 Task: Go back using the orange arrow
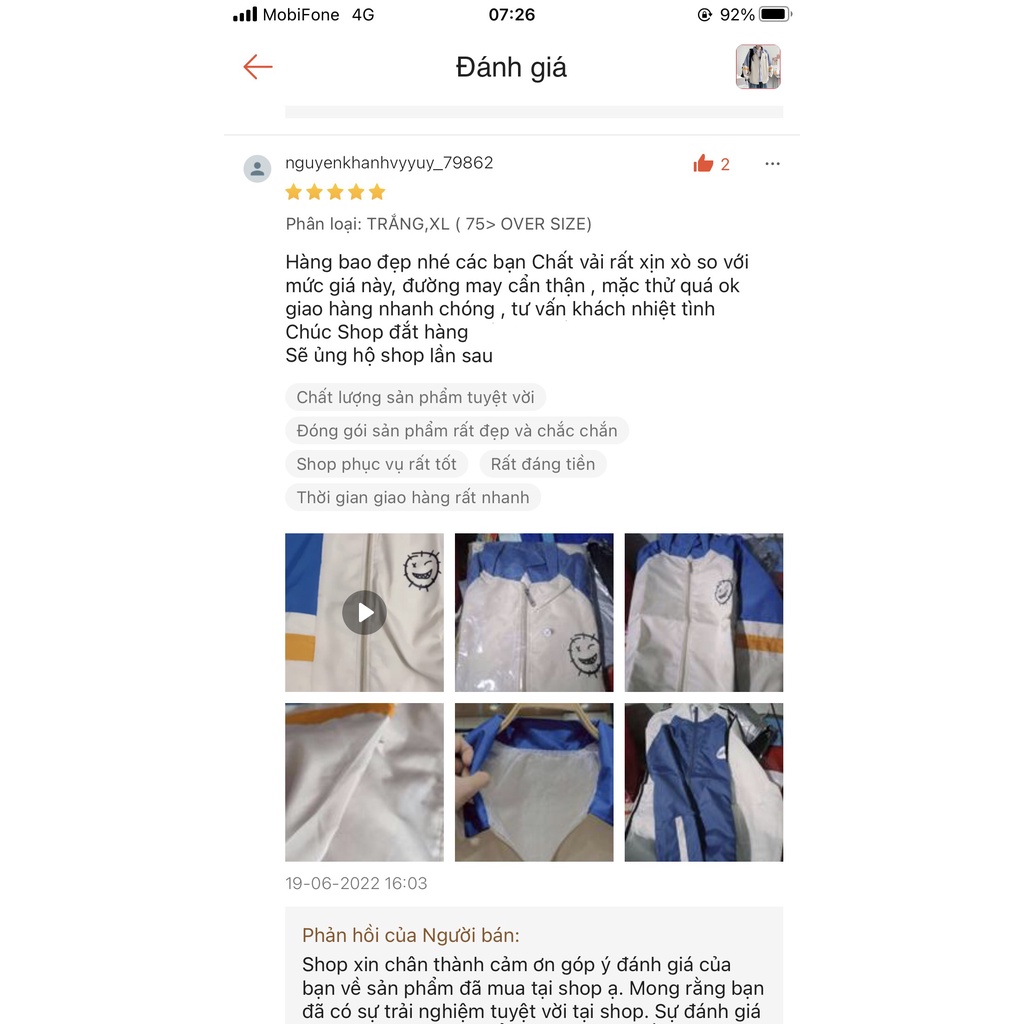point(258,67)
